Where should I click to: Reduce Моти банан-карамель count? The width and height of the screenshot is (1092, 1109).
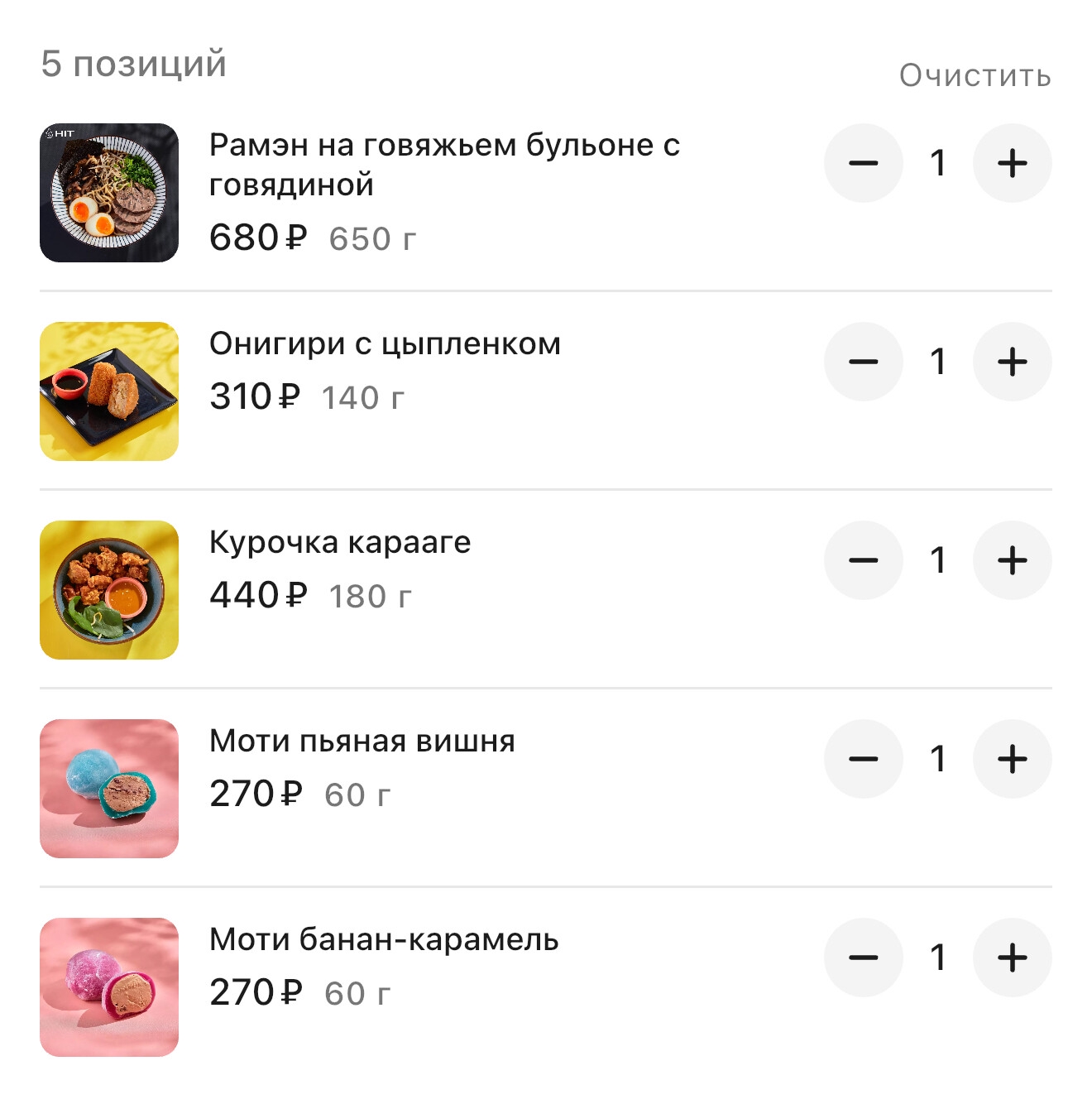(863, 958)
